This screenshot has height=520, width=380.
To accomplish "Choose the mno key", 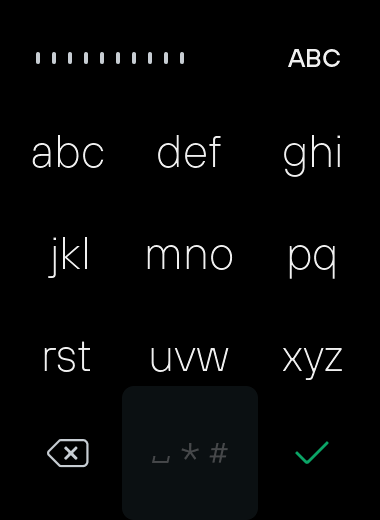I will (189, 256).
